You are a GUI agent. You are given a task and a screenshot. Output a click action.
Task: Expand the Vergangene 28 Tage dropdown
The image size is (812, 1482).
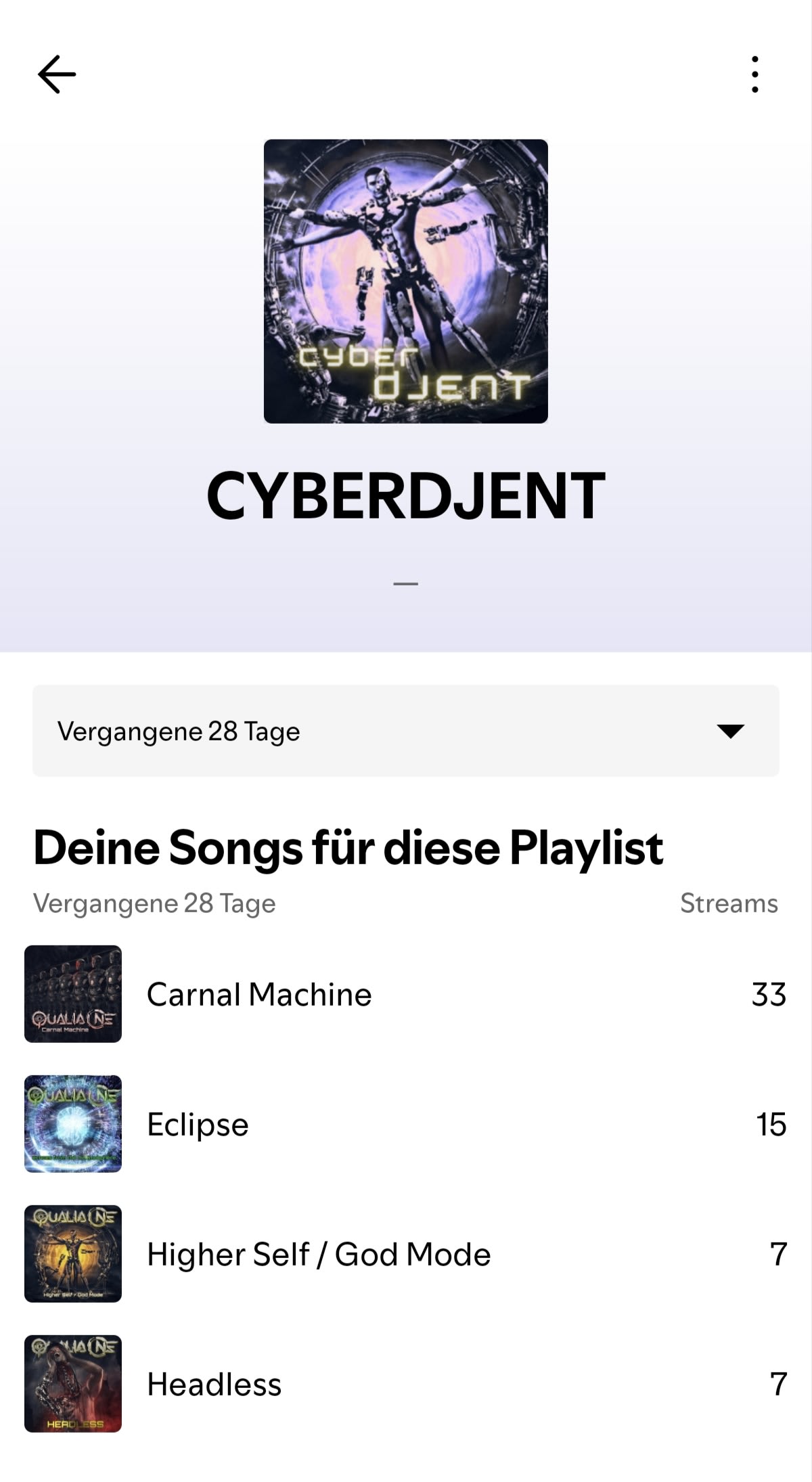[x=406, y=731]
